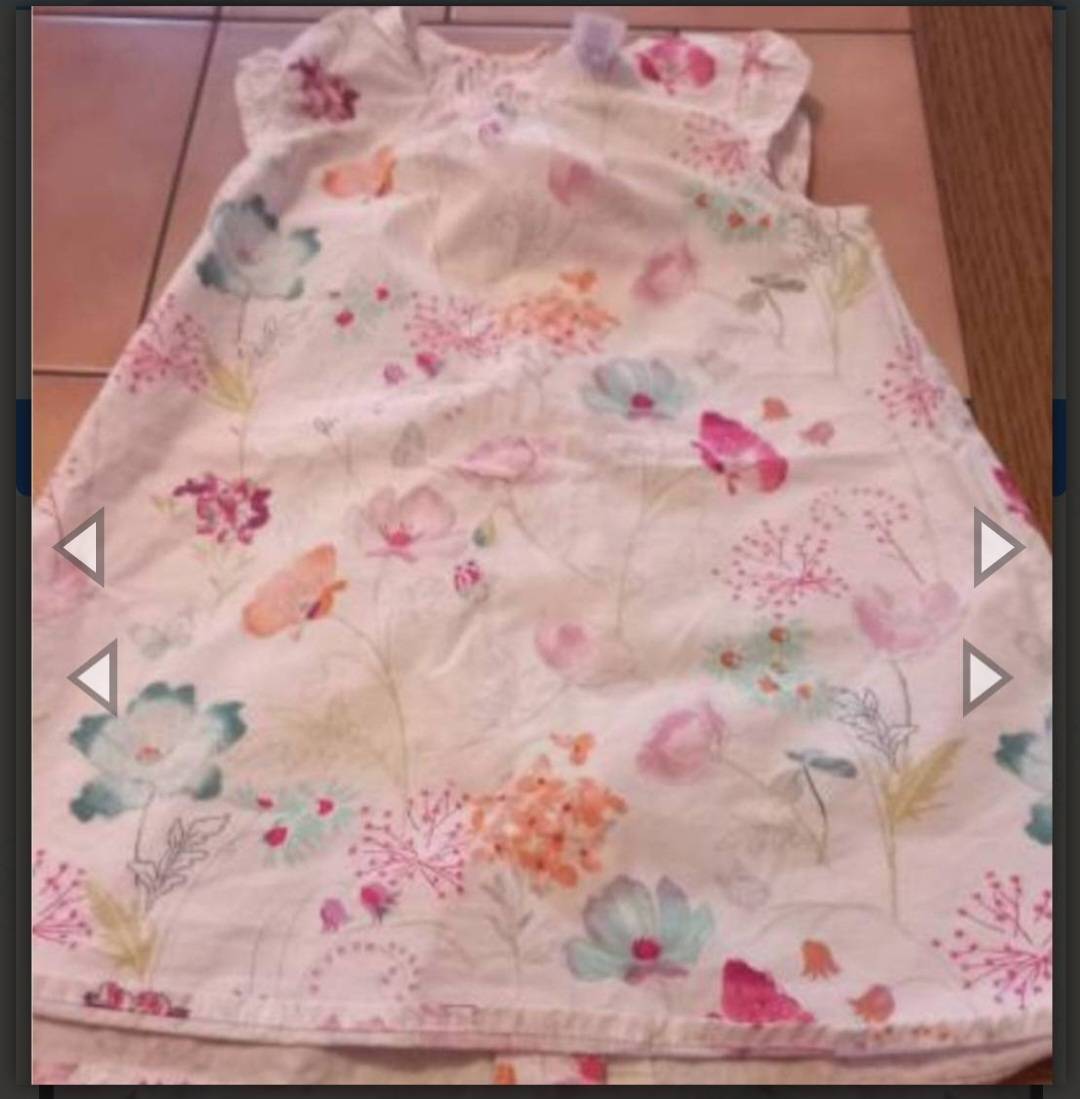Go to previous photo using larger left arrow
The height and width of the screenshot is (1099, 1080).
click(82, 547)
